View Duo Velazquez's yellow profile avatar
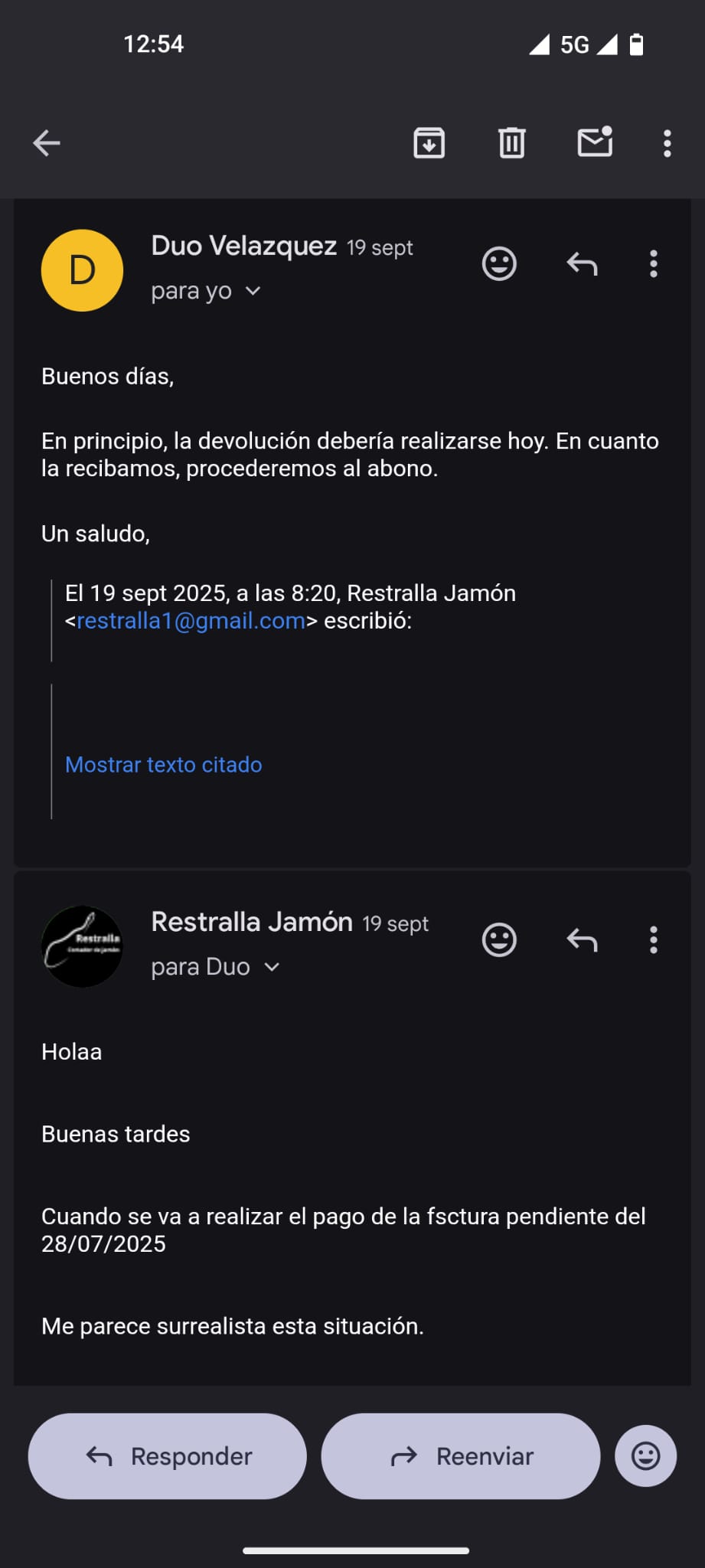 point(82,270)
